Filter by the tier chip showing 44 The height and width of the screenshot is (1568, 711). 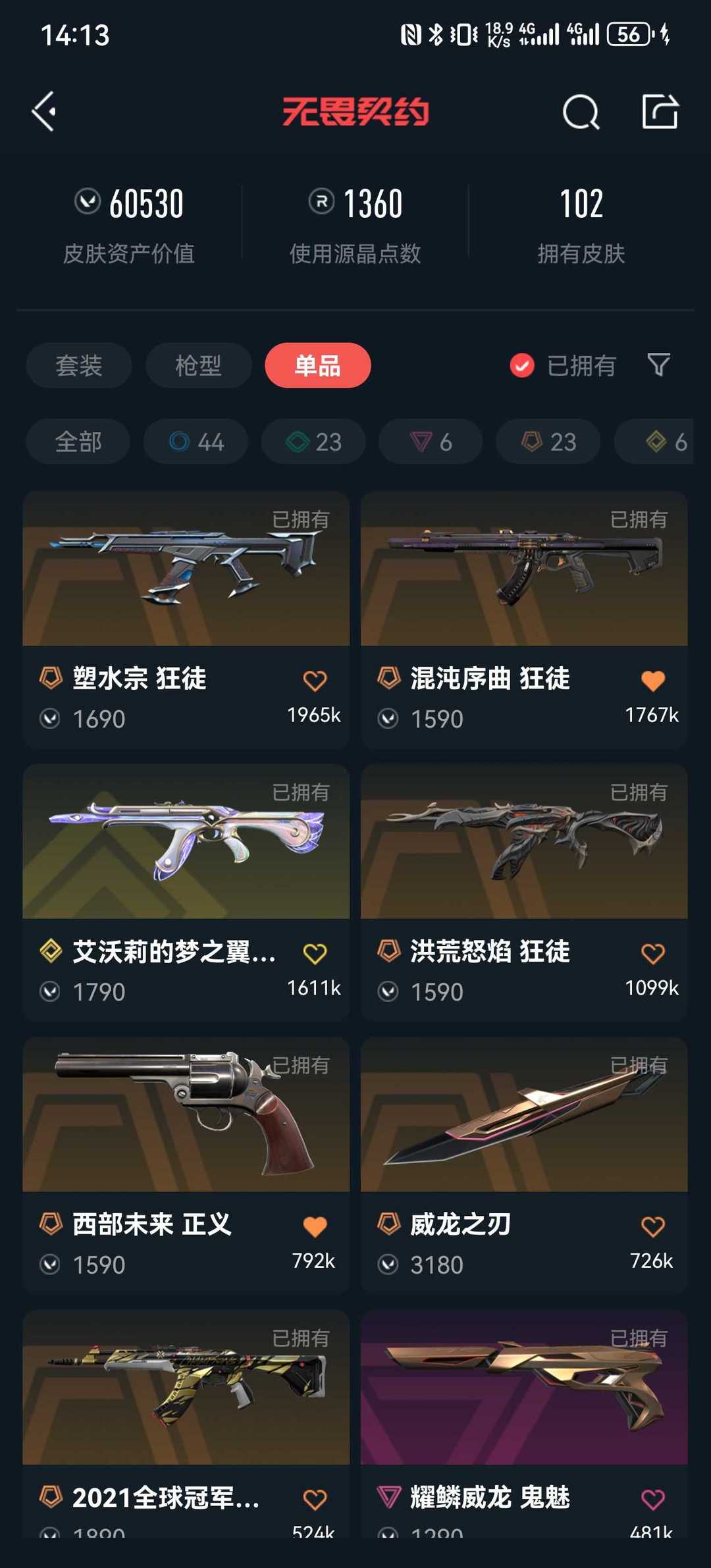(x=196, y=442)
